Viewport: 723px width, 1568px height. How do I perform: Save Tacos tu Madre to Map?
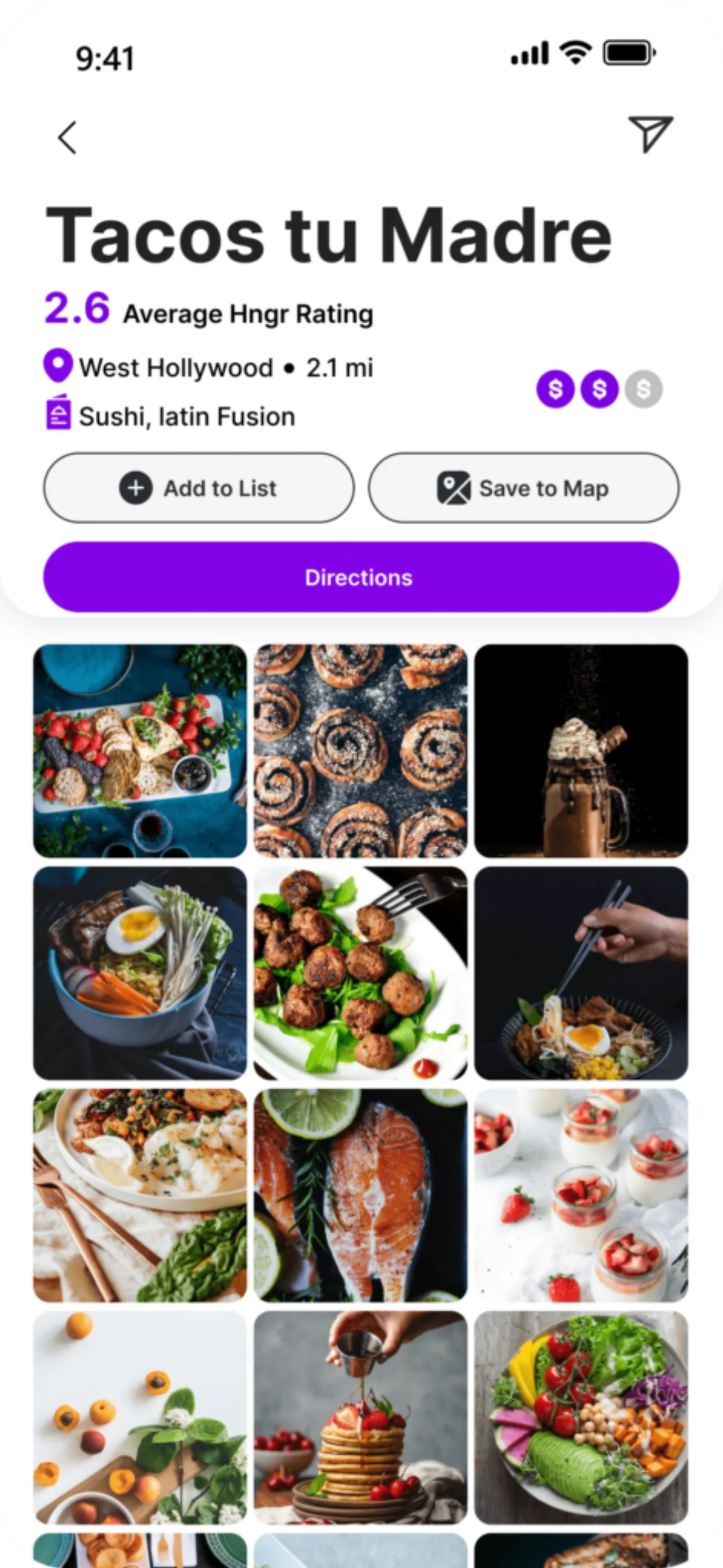[523, 488]
